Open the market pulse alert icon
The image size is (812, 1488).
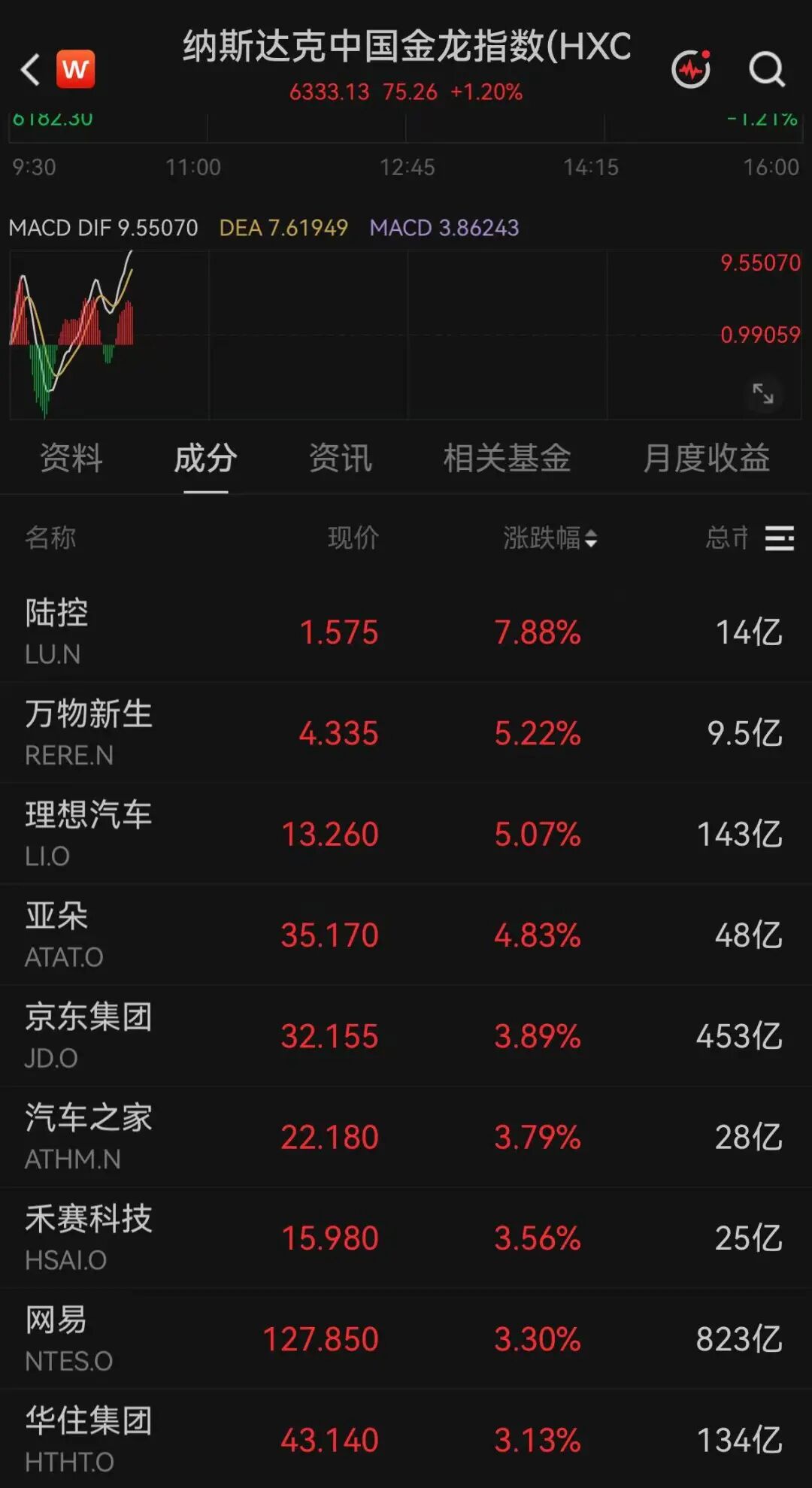[x=691, y=69]
